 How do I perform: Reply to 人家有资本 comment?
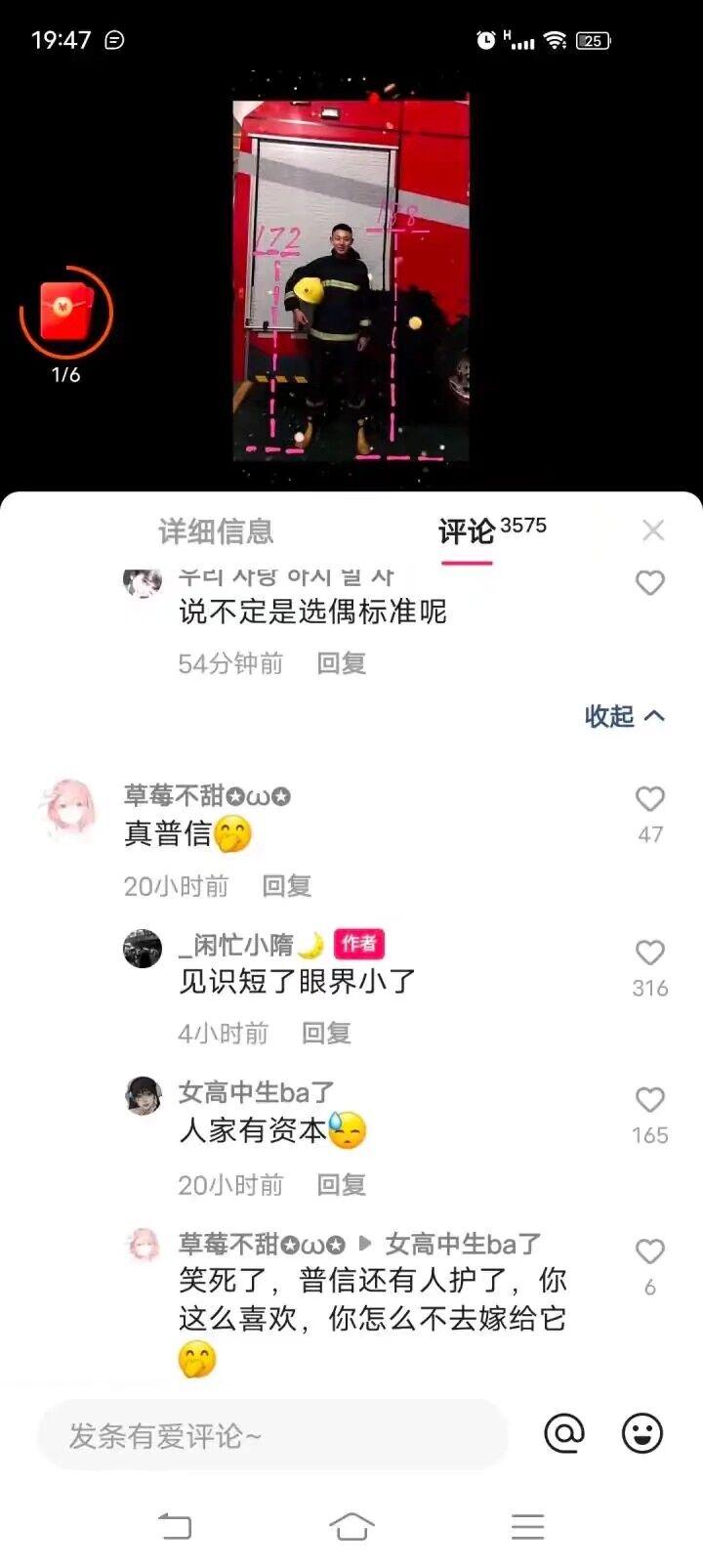click(341, 1185)
